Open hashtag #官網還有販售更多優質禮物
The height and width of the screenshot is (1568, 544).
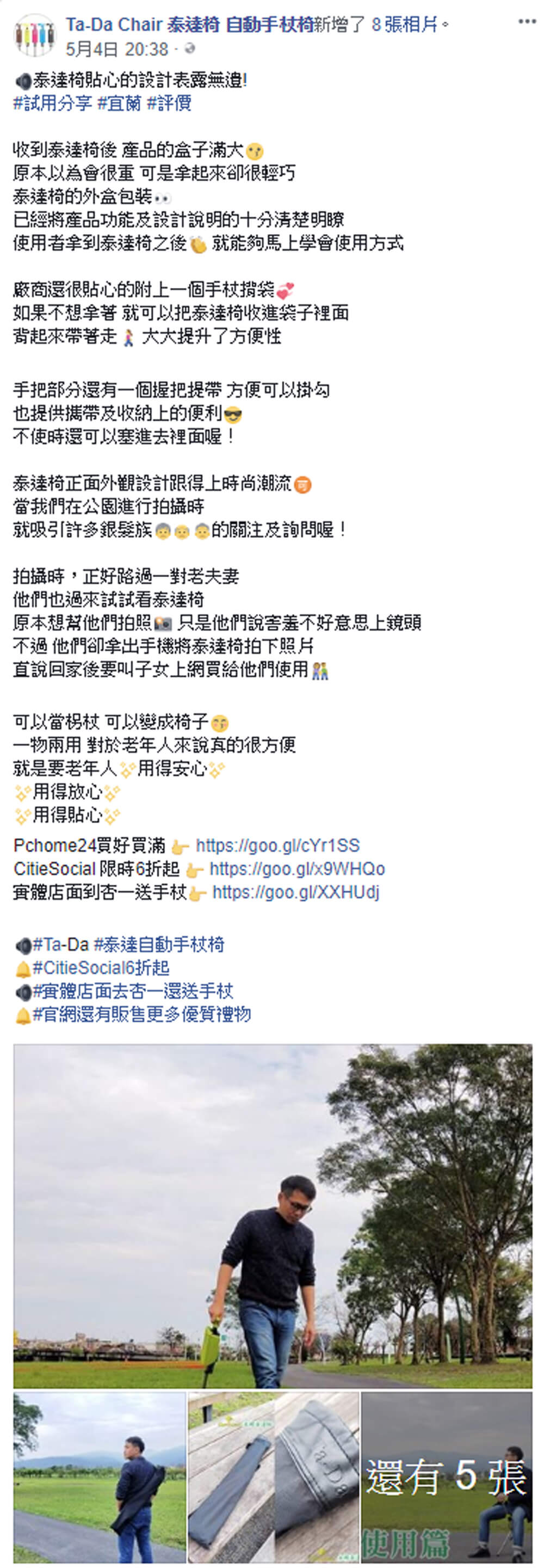141,1013
